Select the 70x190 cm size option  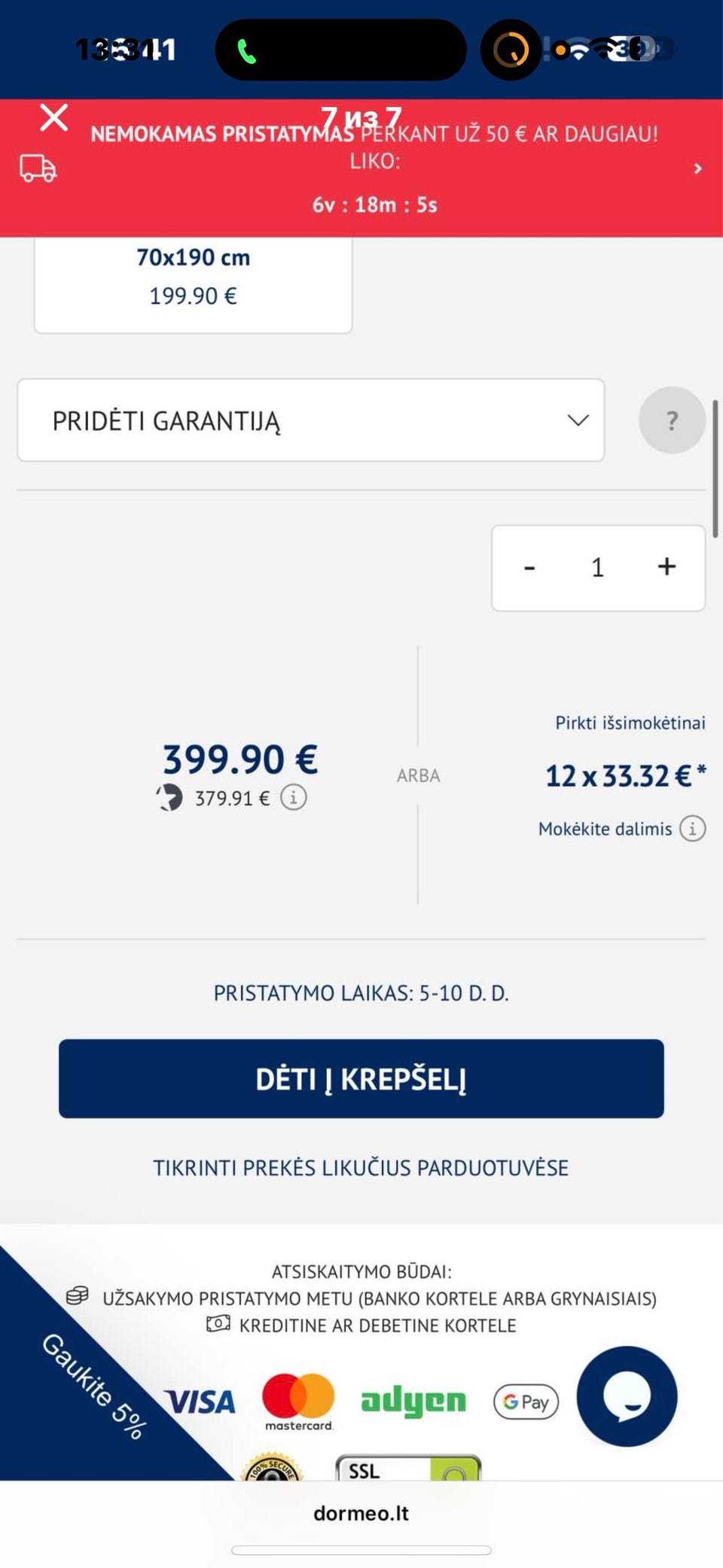tap(193, 280)
